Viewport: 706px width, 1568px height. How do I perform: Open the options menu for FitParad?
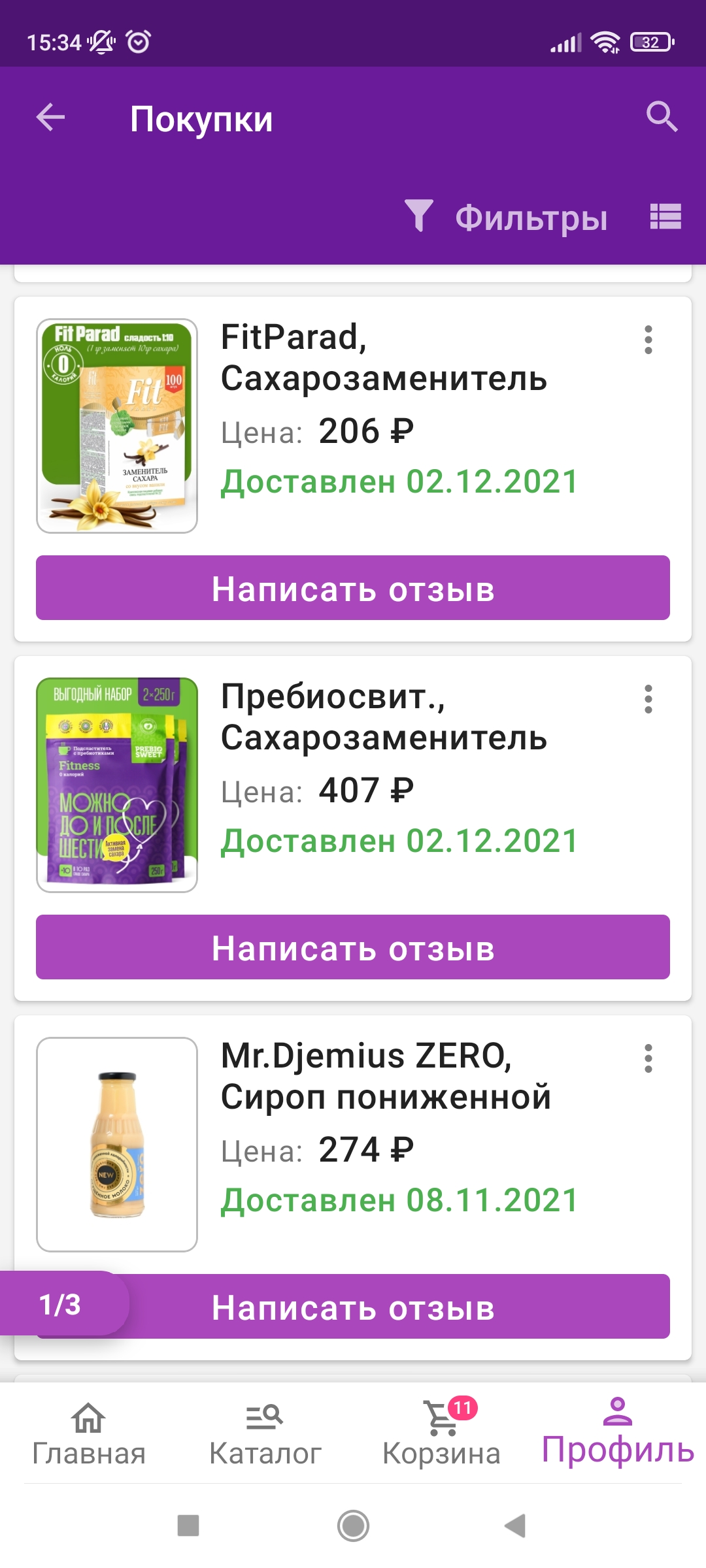(648, 340)
